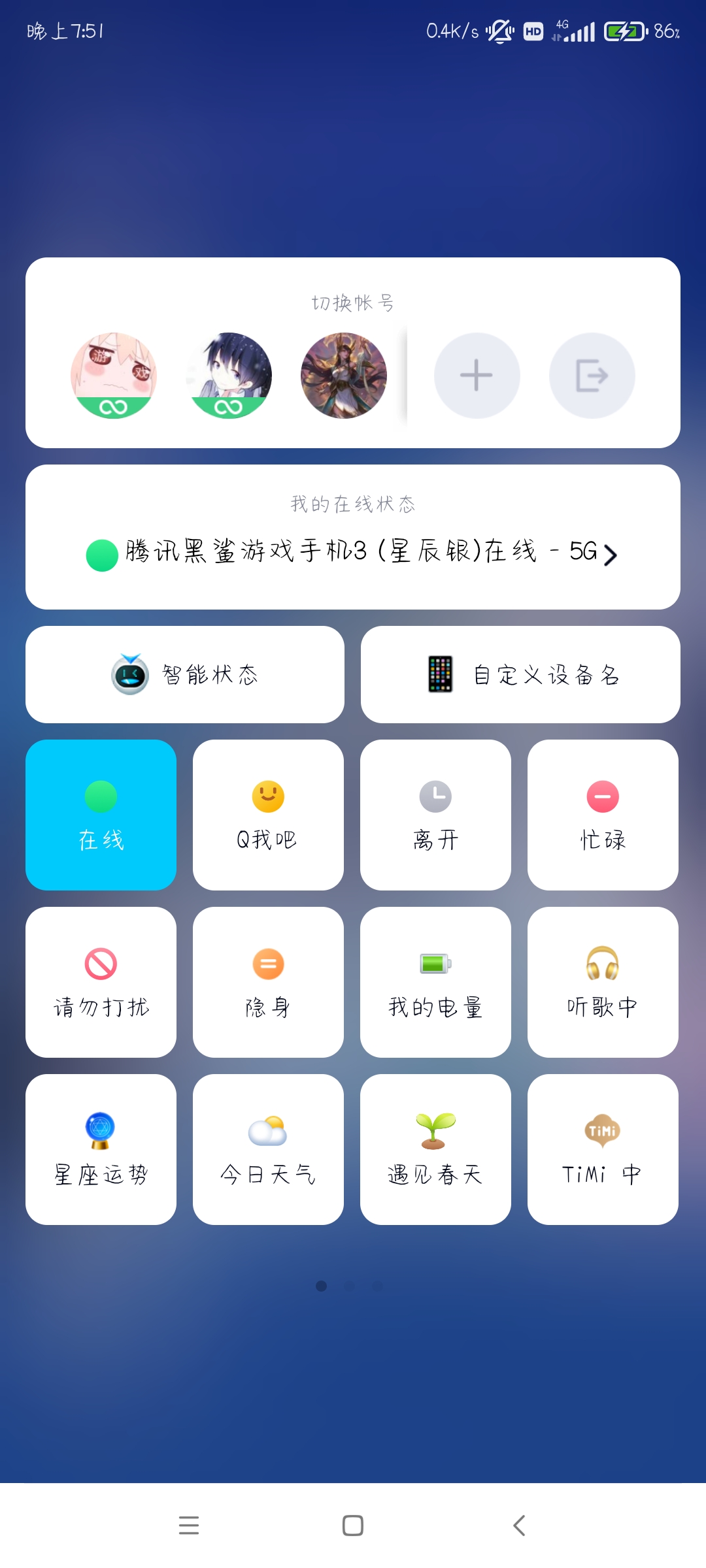Select 听歌中 status

603,982
